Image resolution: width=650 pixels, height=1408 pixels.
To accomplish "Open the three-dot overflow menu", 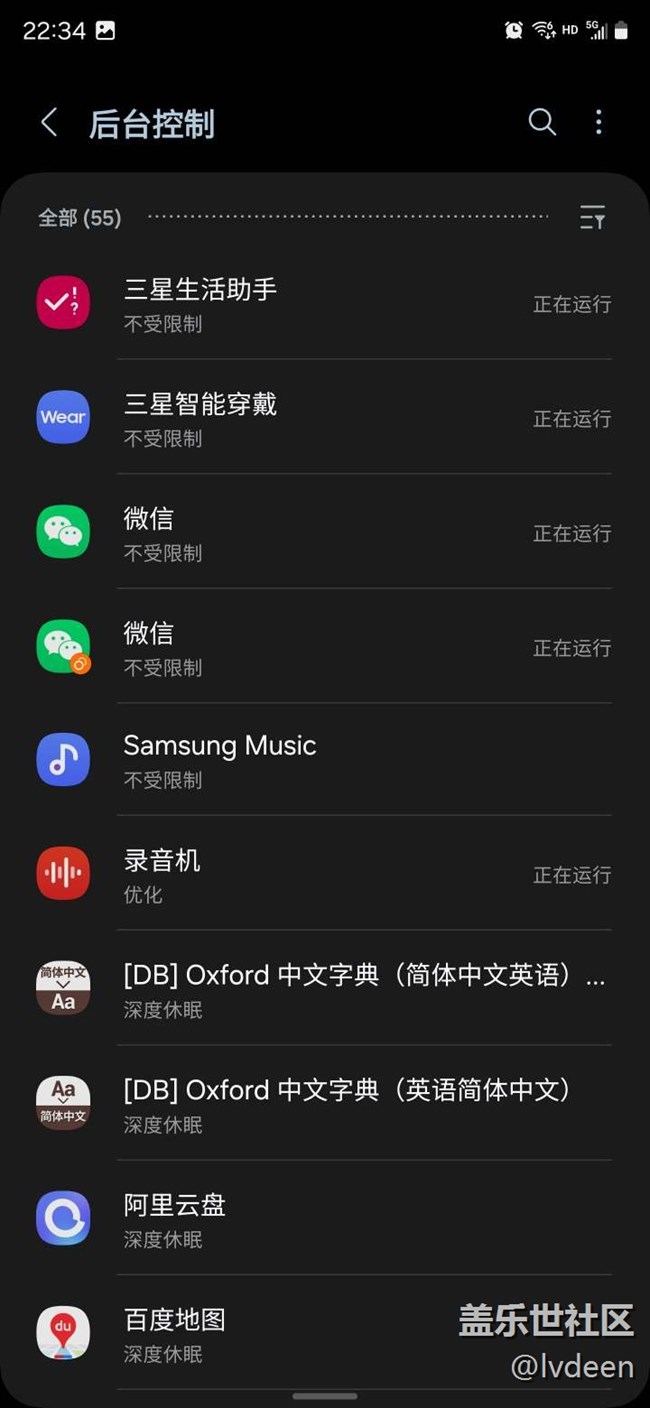I will click(x=598, y=122).
